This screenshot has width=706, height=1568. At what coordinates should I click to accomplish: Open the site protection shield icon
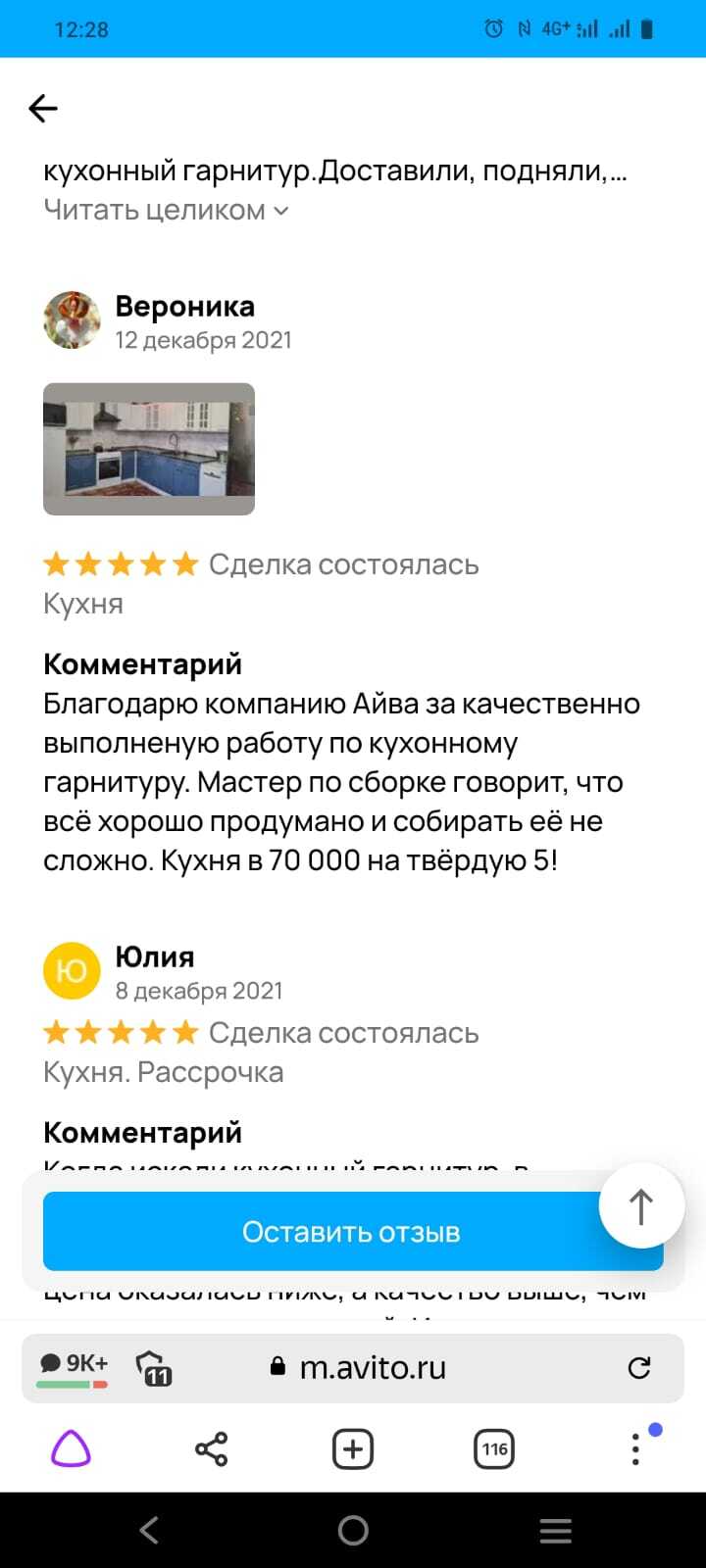[x=153, y=1367]
